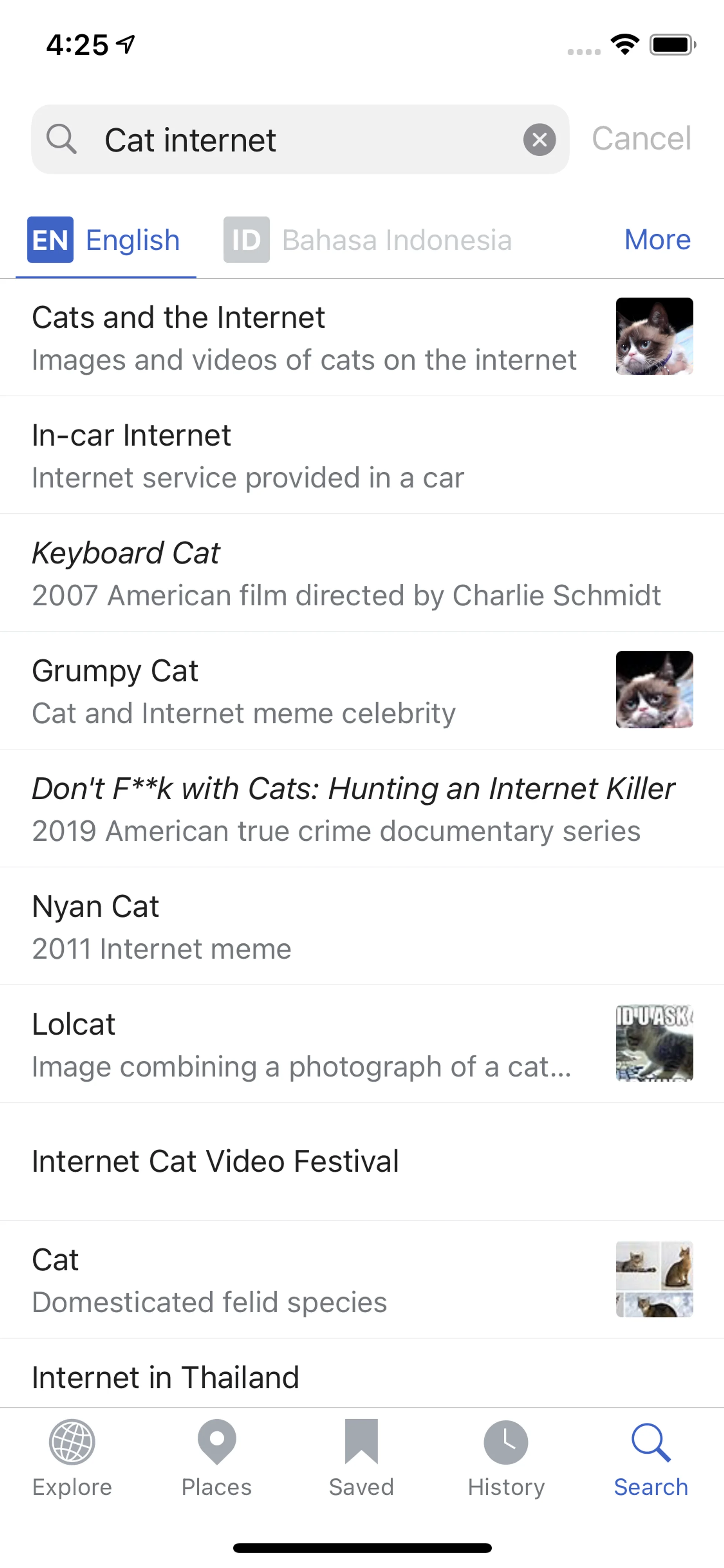Viewport: 724px width, 1568px height.
Task: Edit the "Cat internet" search query
Action: point(292,140)
